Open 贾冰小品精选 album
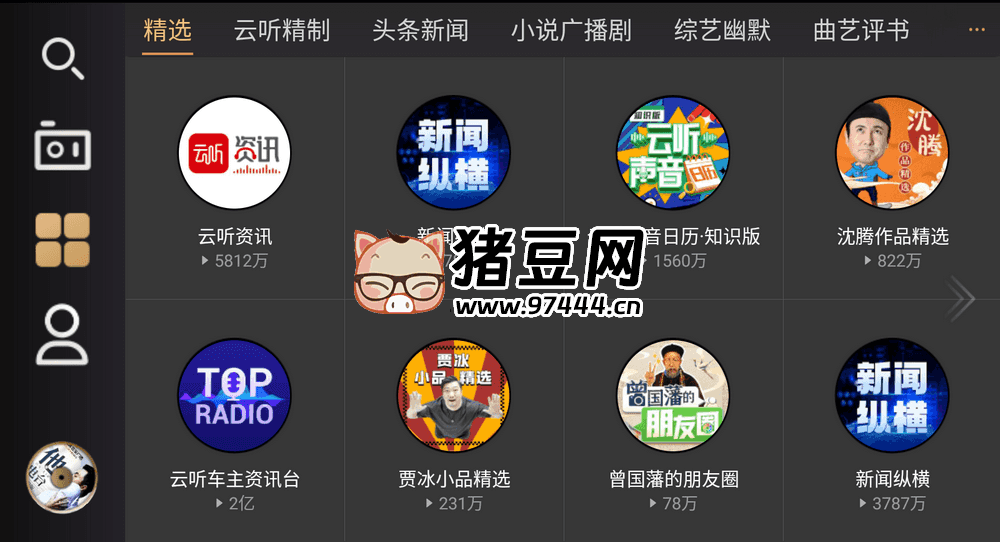This screenshot has height=542, width=1000. [454, 395]
